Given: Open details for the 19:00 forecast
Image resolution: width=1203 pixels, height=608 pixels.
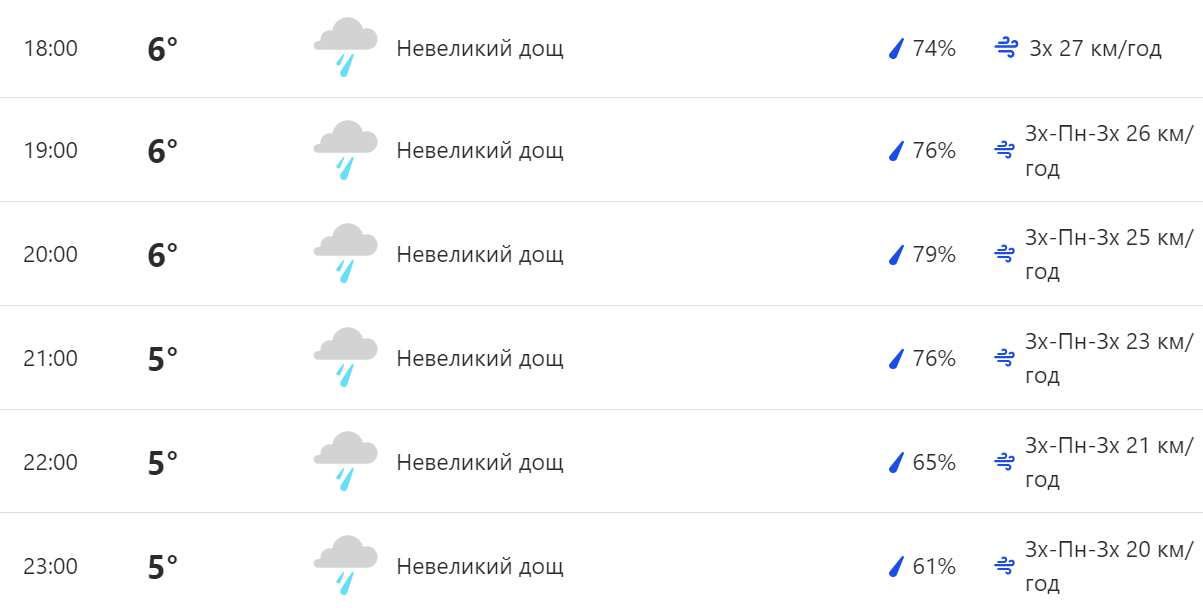Looking at the screenshot, I should coord(480,151).
